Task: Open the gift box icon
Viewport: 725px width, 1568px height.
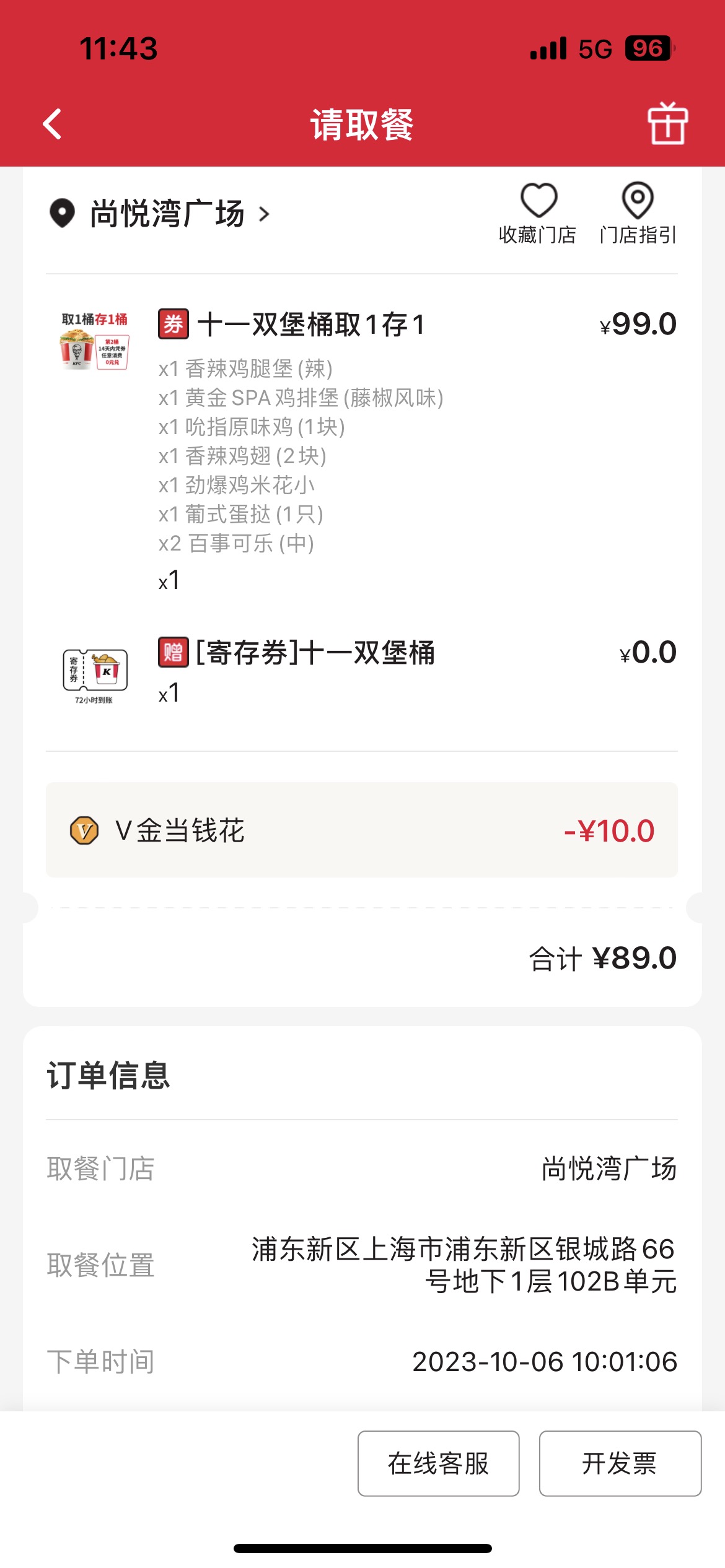Action: tap(667, 123)
